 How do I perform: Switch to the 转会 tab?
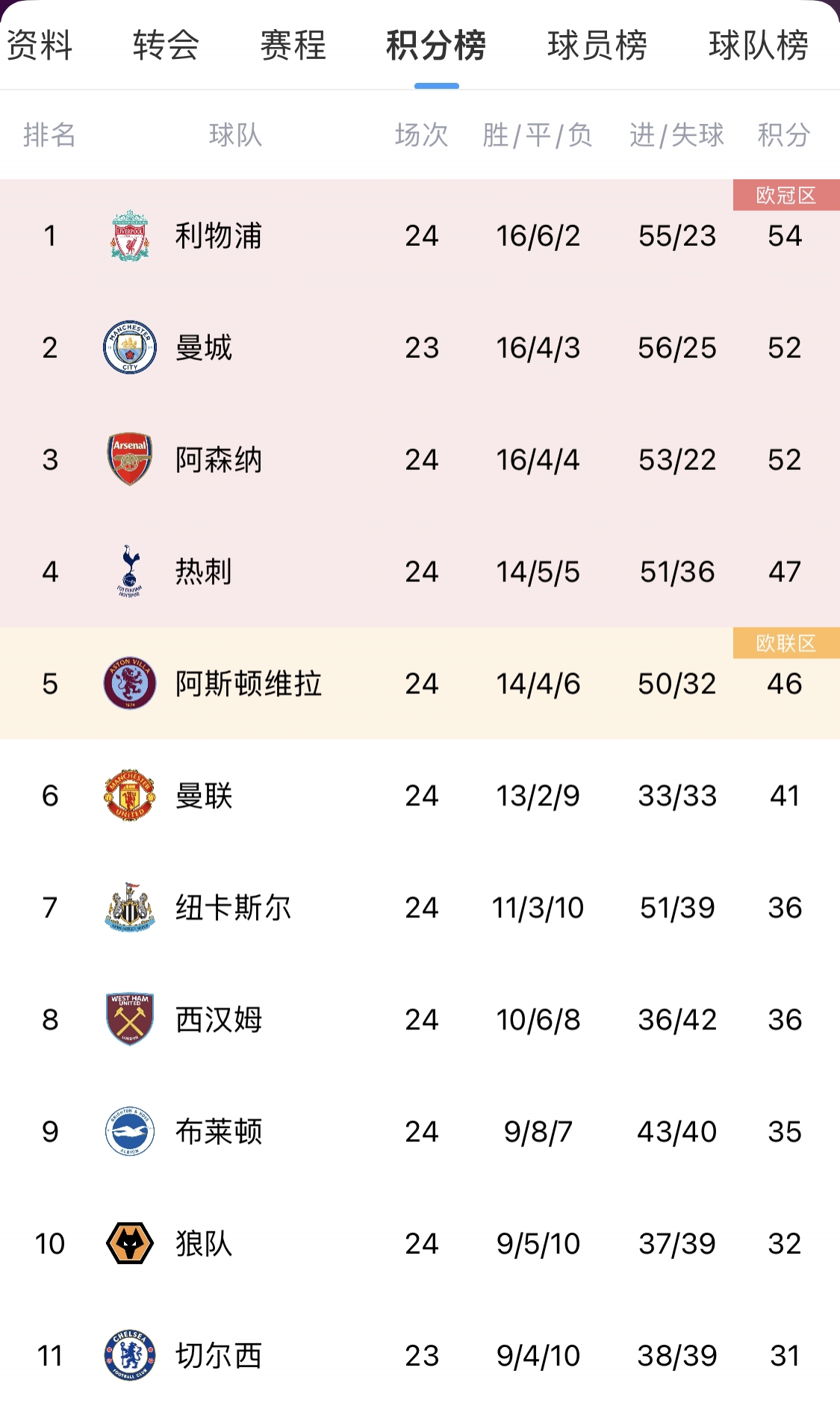166,45
